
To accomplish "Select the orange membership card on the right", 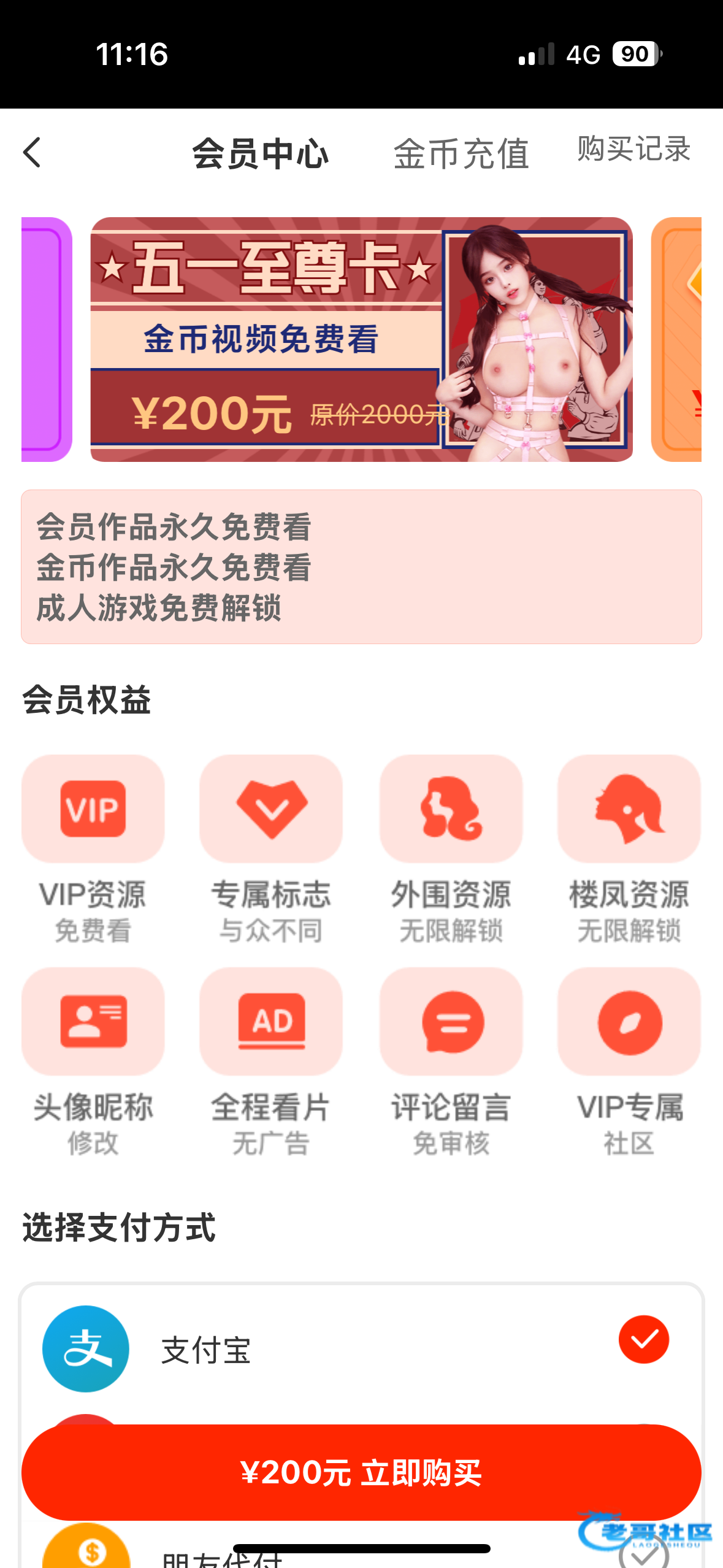I will [x=677, y=339].
